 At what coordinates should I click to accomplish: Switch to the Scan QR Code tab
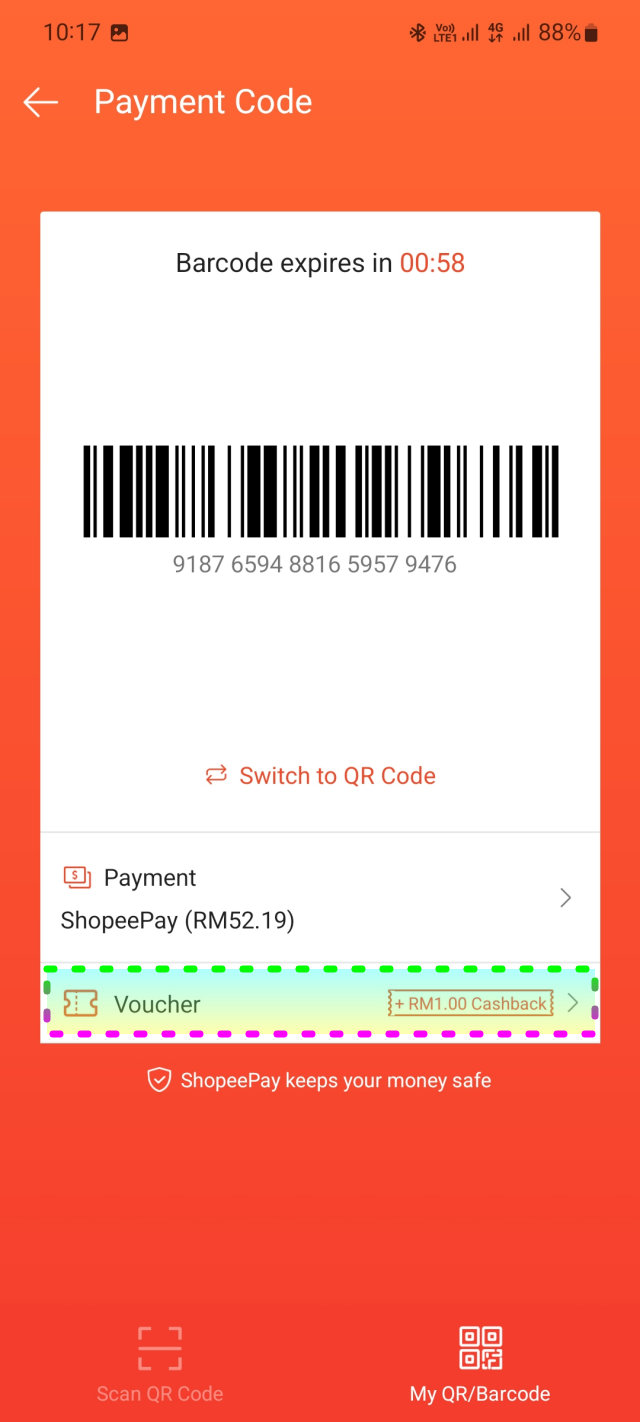tap(160, 1365)
